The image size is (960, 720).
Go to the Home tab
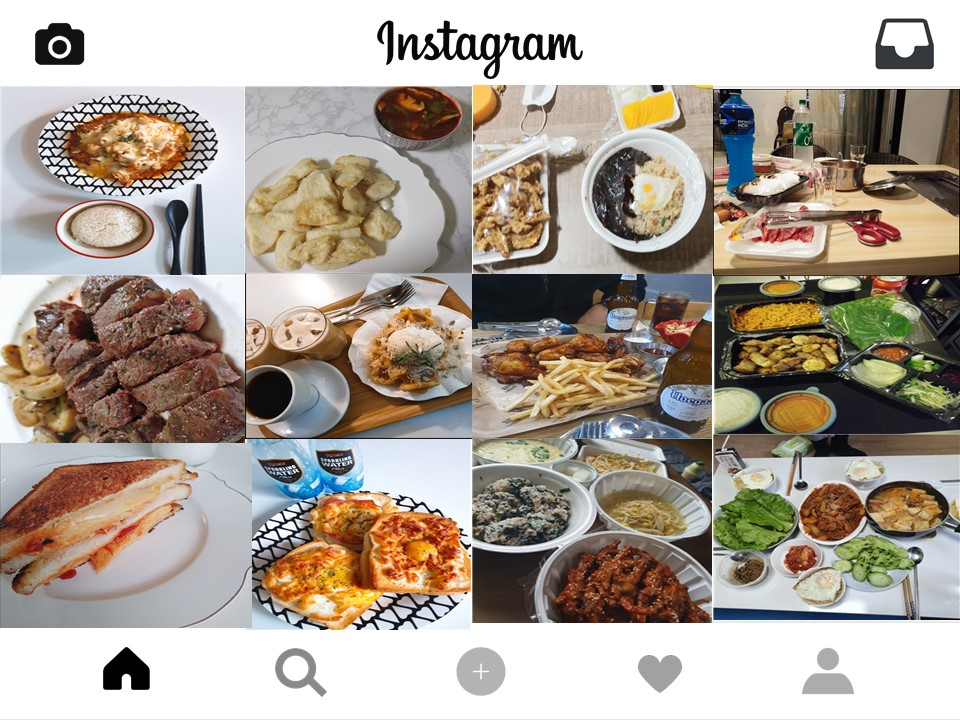coord(126,670)
